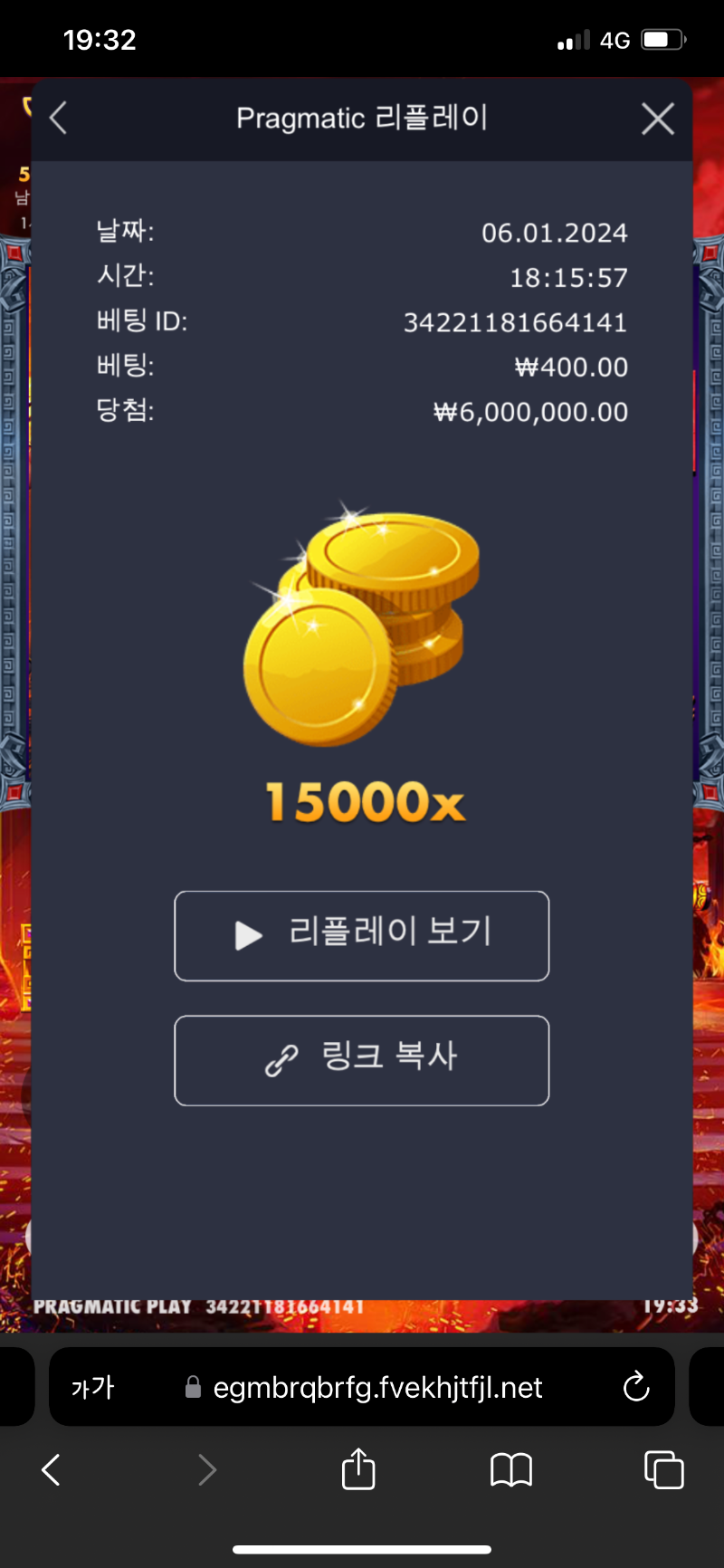Reload the page in Safari
Screen dimensions: 724x1568
(x=636, y=1386)
